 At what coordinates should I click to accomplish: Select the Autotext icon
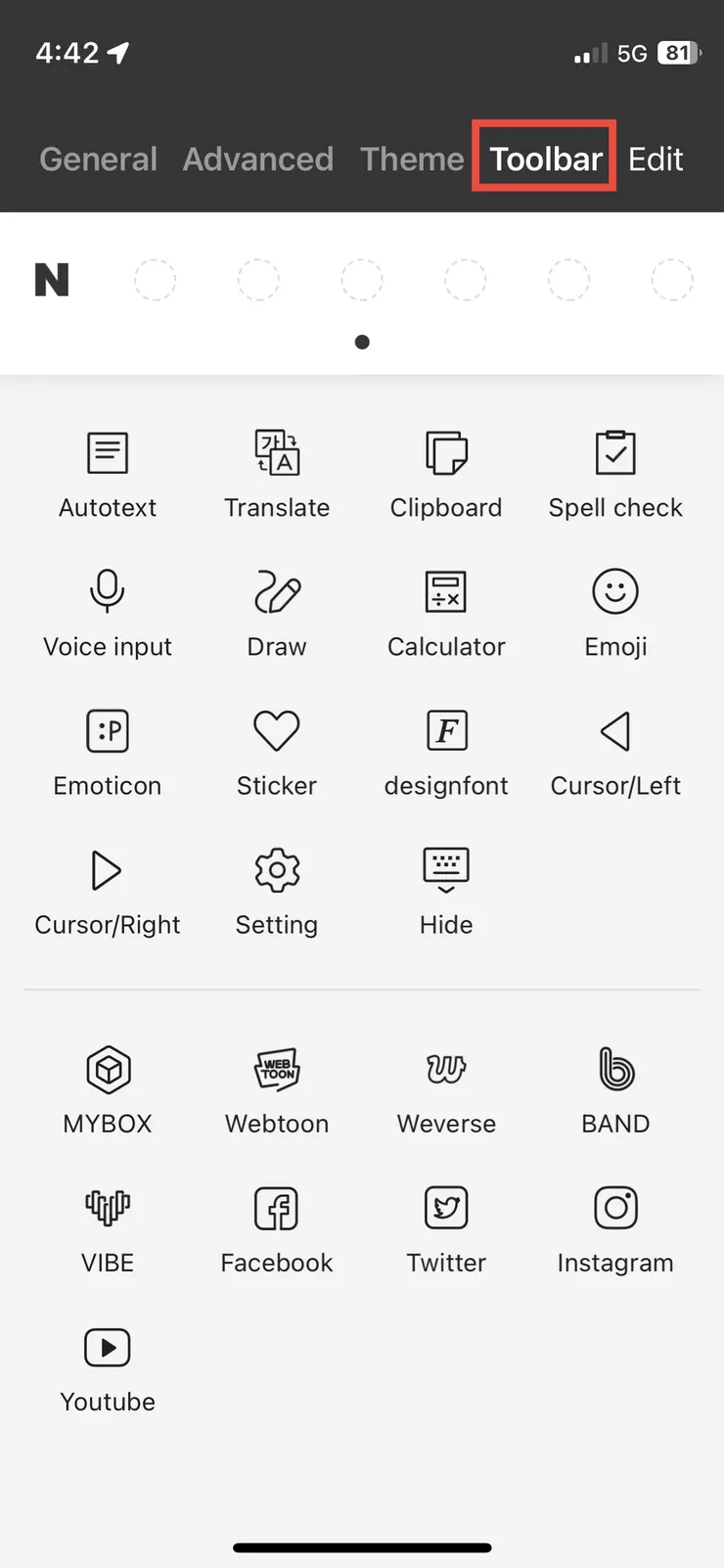tap(108, 452)
